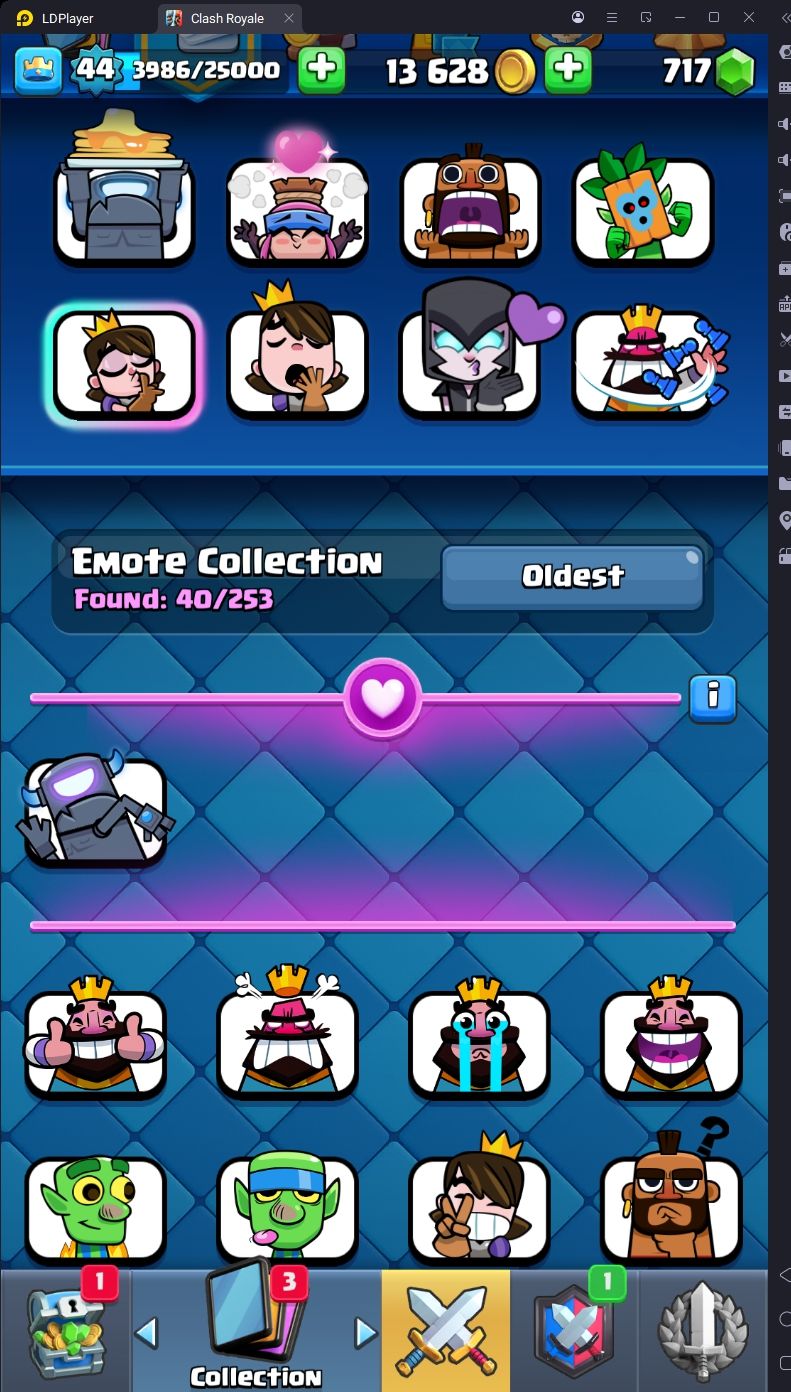Open the events sword laurel tab
This screenshot has width=791, height=1392.
coord(703,1330)
